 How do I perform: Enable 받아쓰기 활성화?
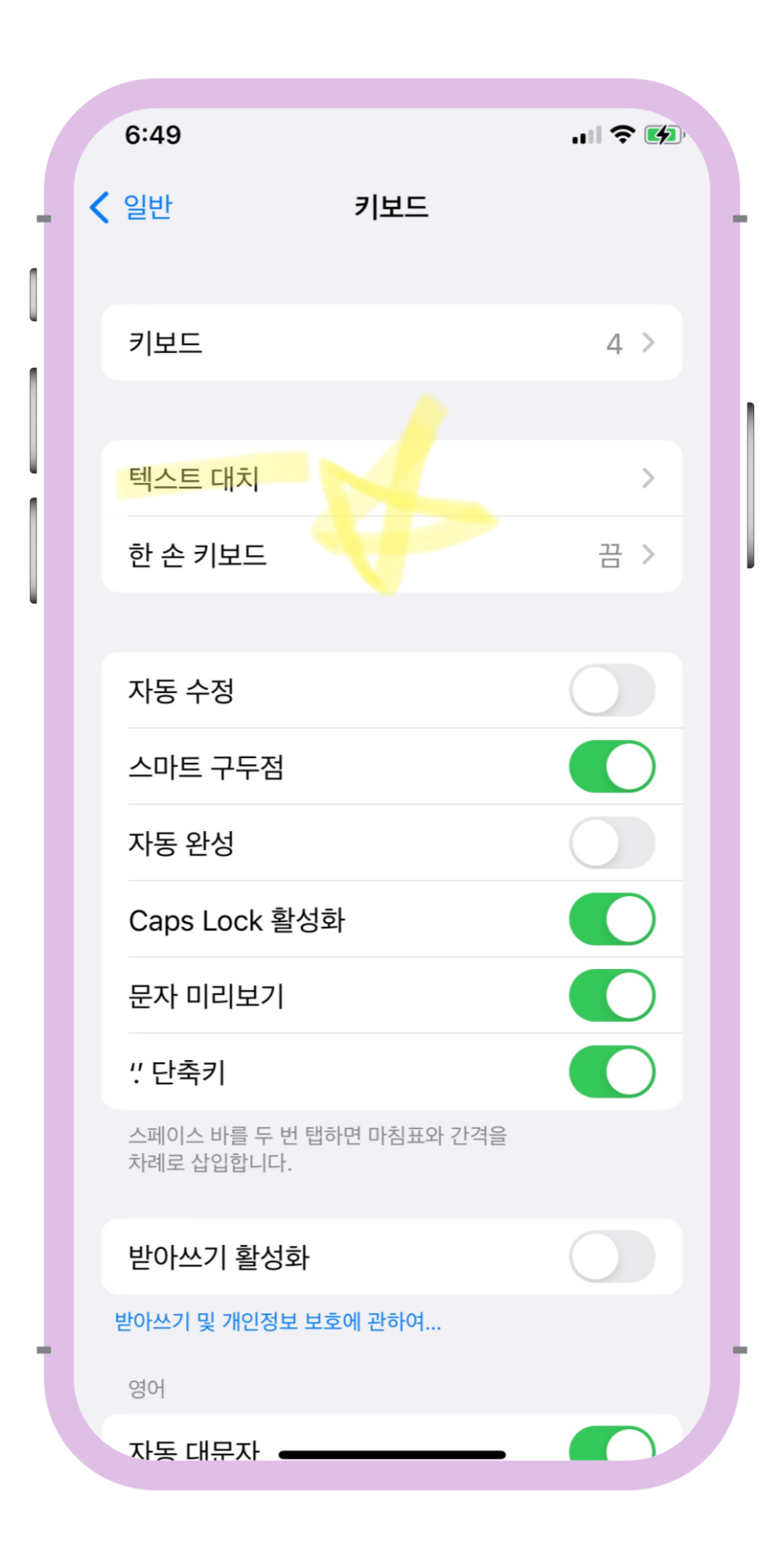pyautogui.click(x=612, y=1257)
